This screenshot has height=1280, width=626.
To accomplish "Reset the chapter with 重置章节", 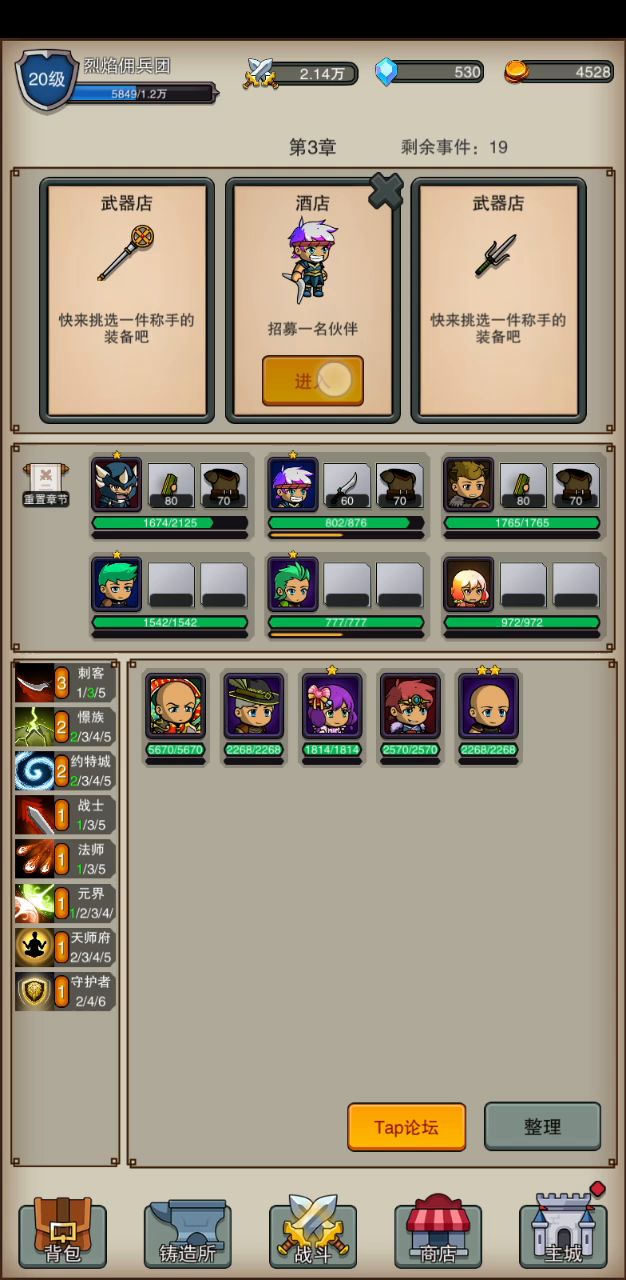I will click(x=46, y=484).
